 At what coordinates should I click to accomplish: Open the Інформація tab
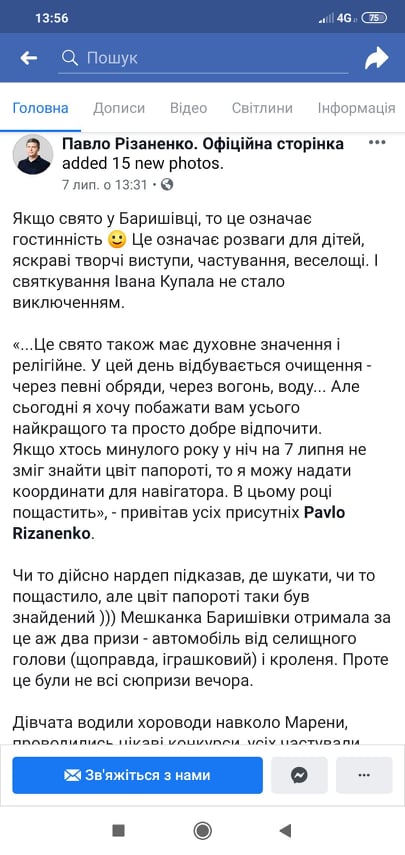point(356,108)
